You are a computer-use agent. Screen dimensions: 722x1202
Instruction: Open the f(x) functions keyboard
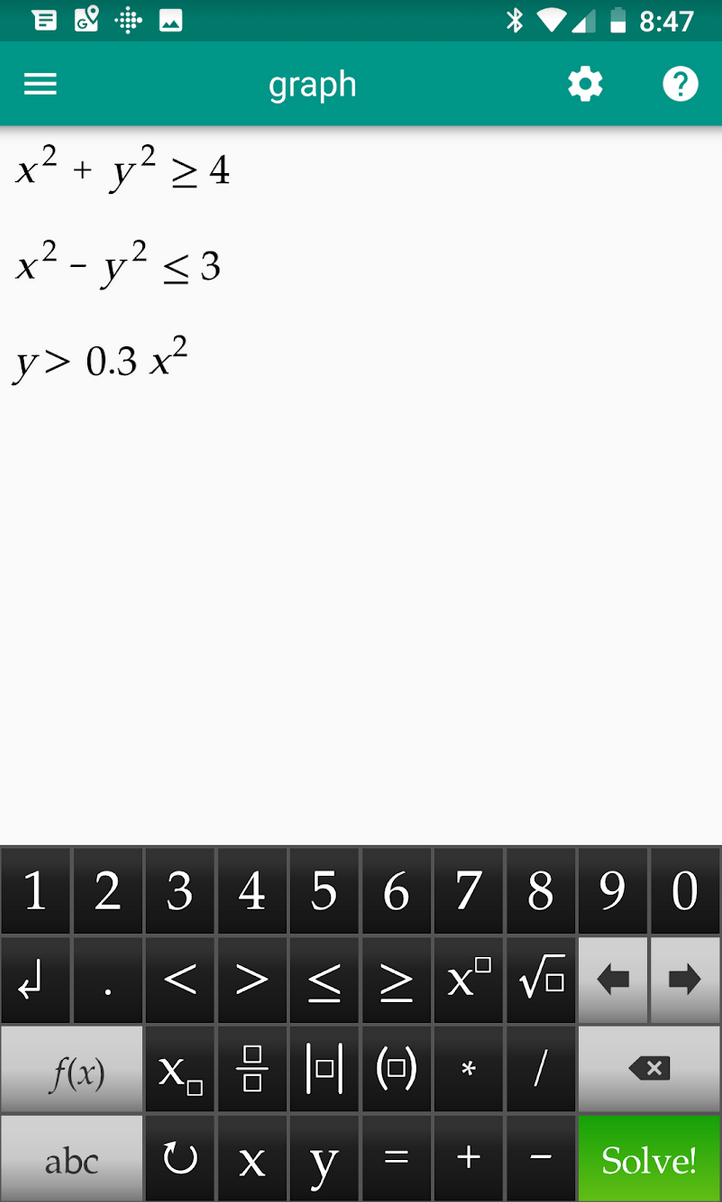click(x=72, y=1070)
